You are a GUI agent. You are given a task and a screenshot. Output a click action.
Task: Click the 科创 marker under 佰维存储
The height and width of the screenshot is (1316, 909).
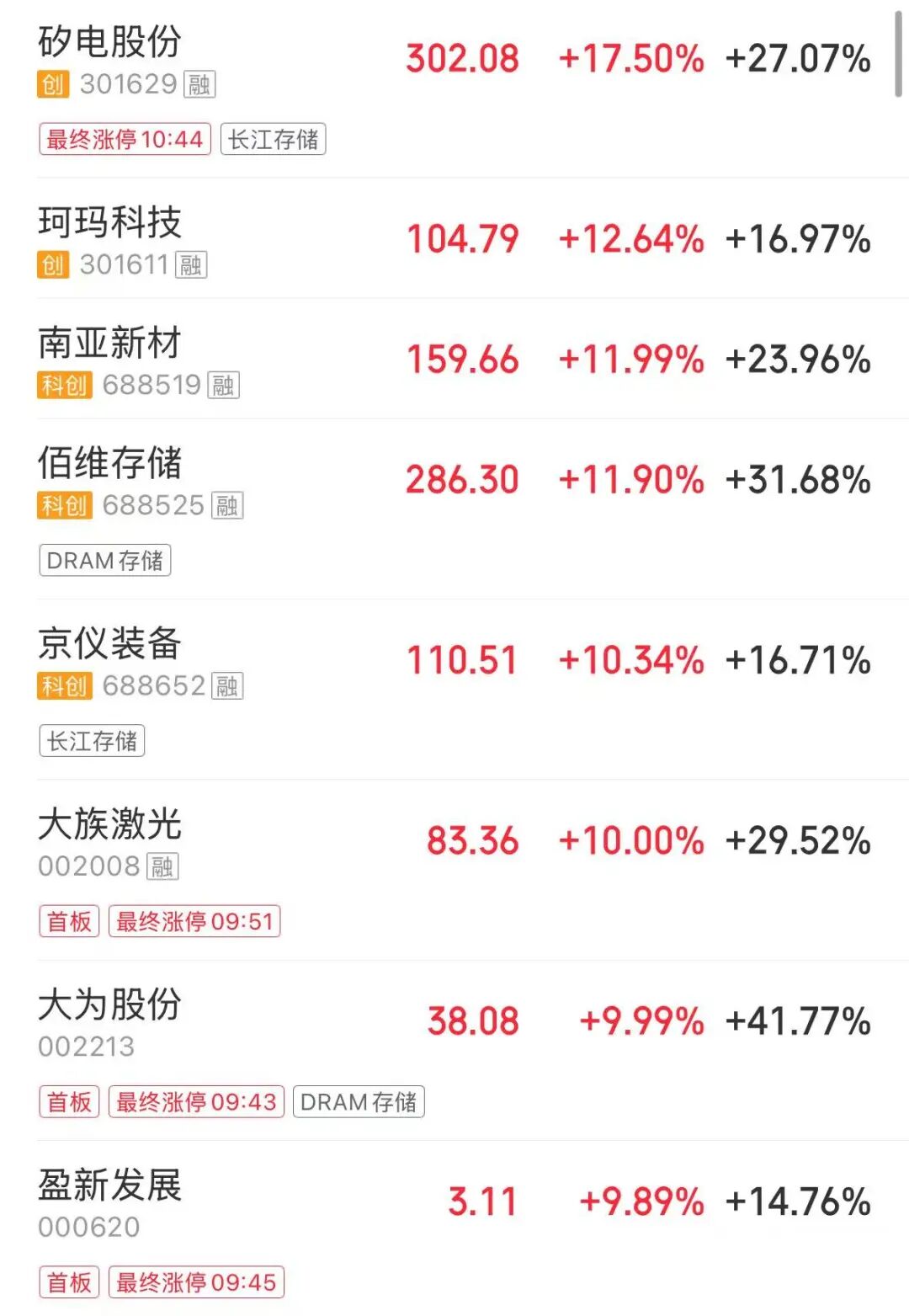click(65, 506)
